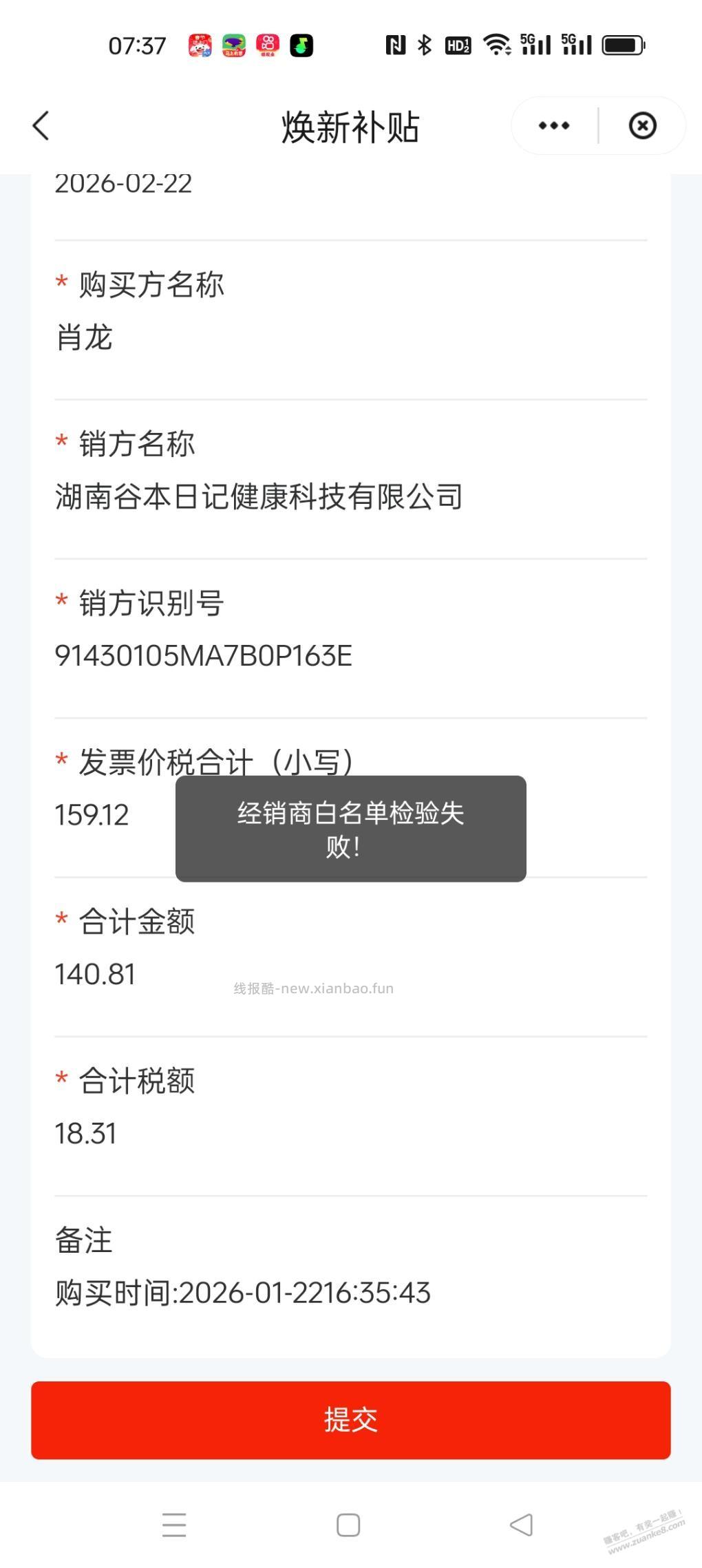Tap the HD voice indicator in status bar
This screenshot has width=702, height=1568.
click(457, 43)
